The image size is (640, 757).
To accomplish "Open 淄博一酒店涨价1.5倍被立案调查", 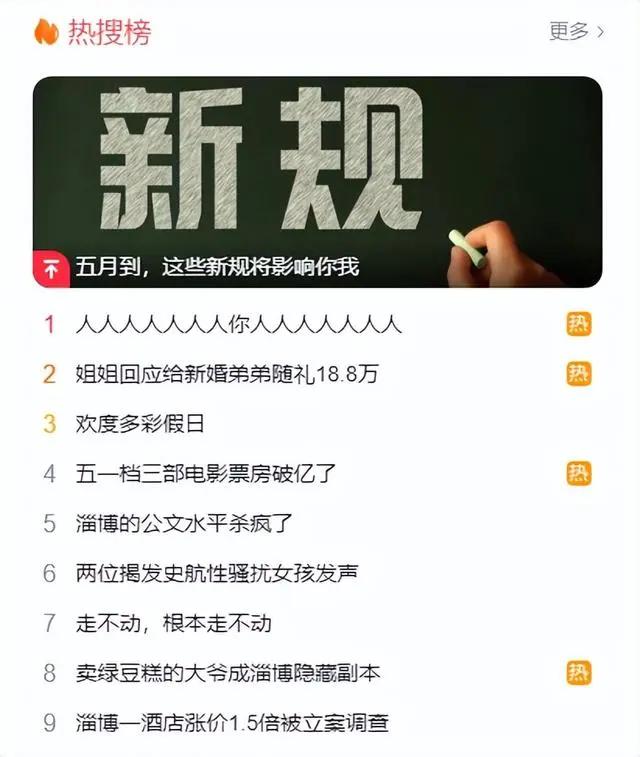I will tap(232, 722).
